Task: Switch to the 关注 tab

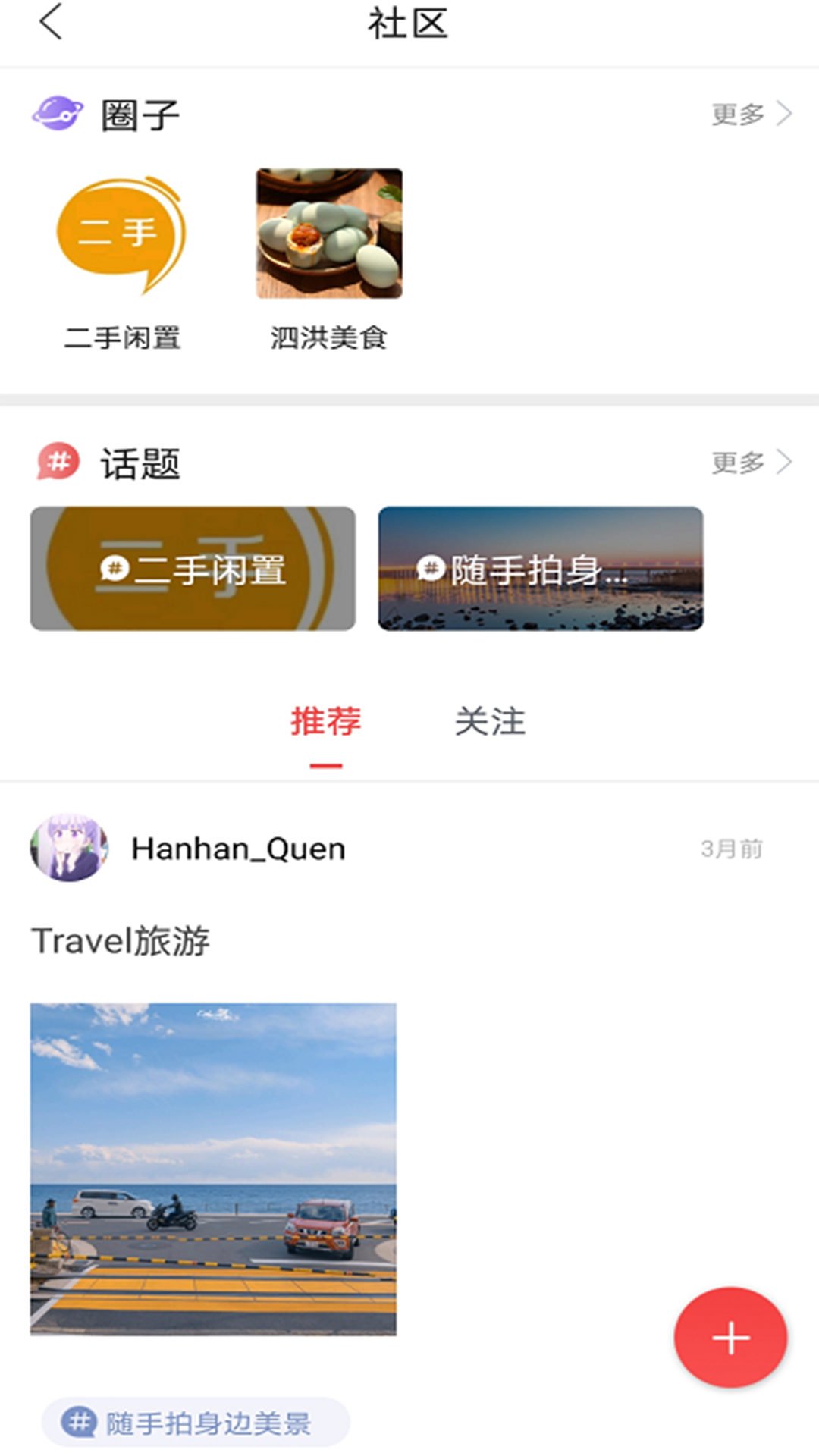Action: pyautogui.click(x=490, y=721)
